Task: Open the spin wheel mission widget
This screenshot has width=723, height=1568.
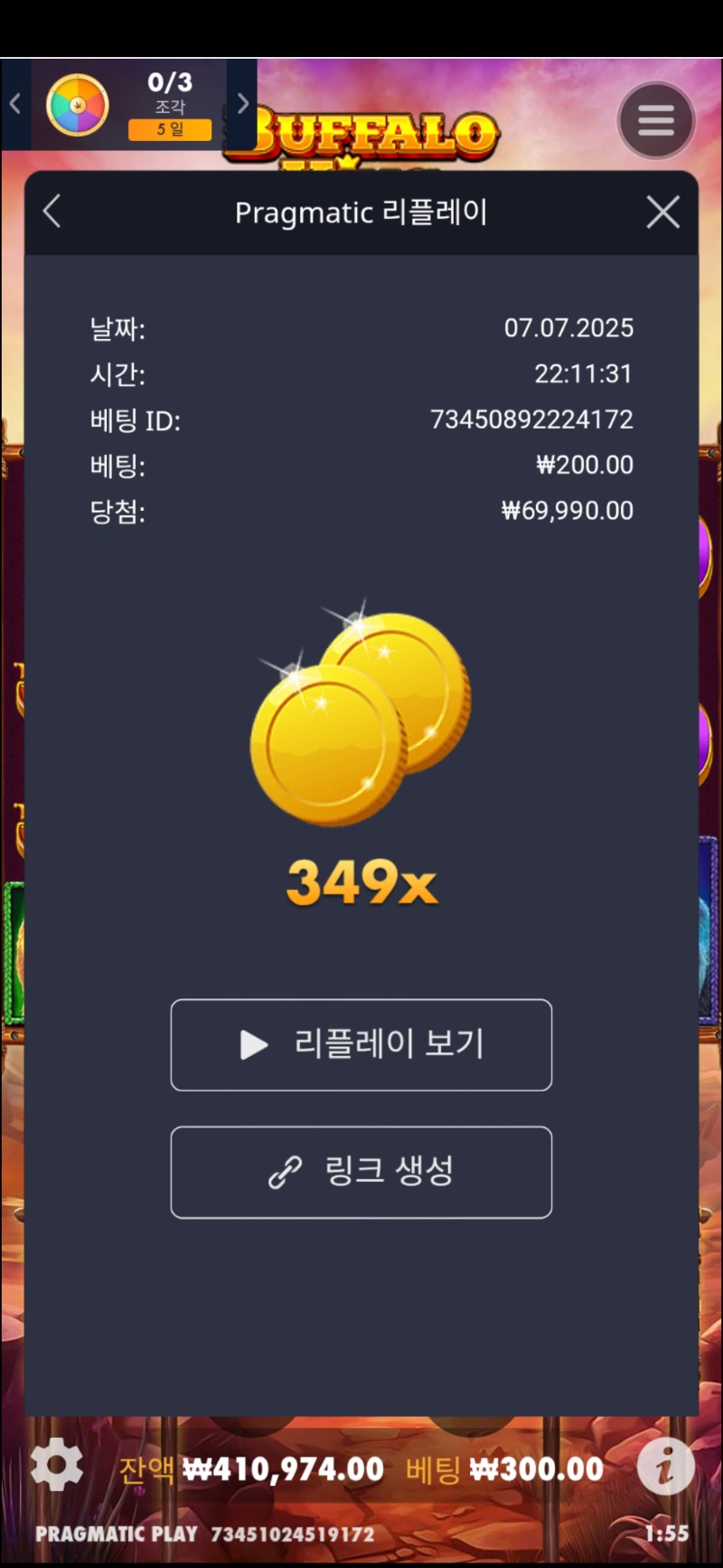Action: (78, 105)
